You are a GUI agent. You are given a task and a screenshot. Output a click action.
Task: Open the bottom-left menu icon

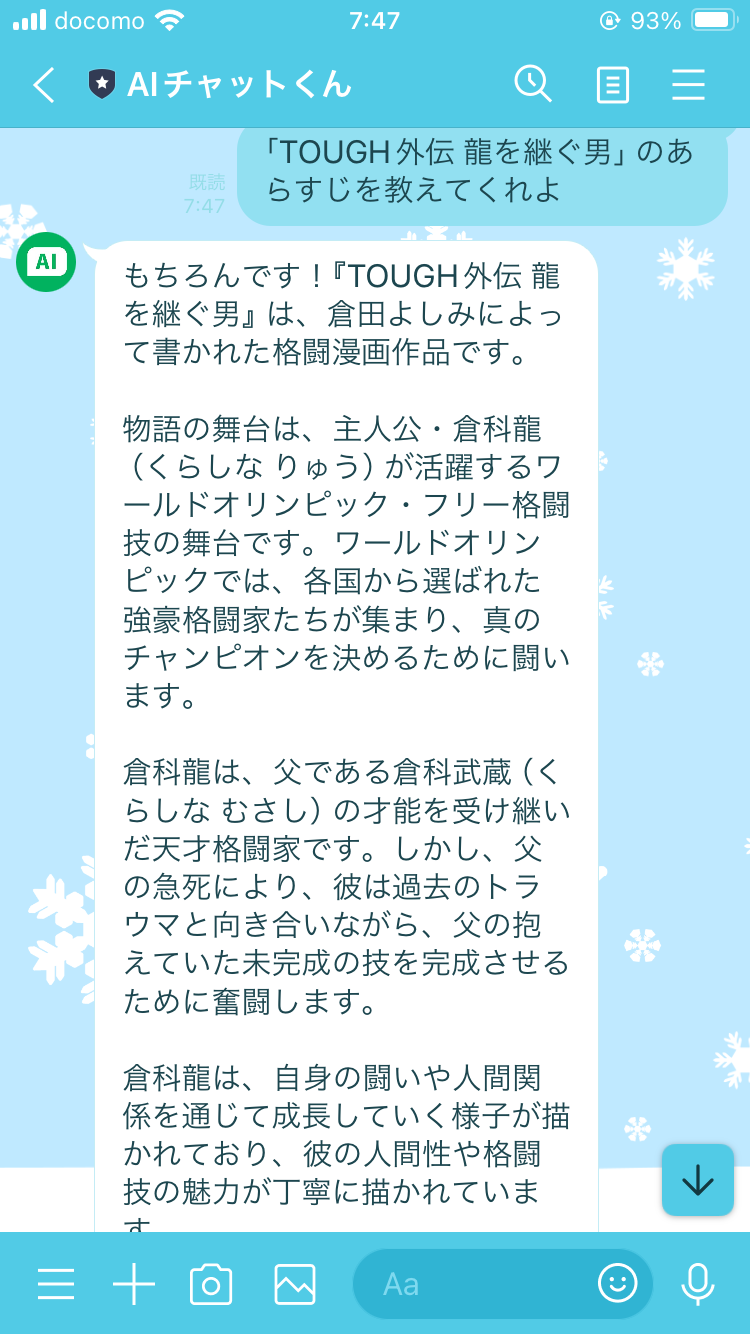point(56,1283)
